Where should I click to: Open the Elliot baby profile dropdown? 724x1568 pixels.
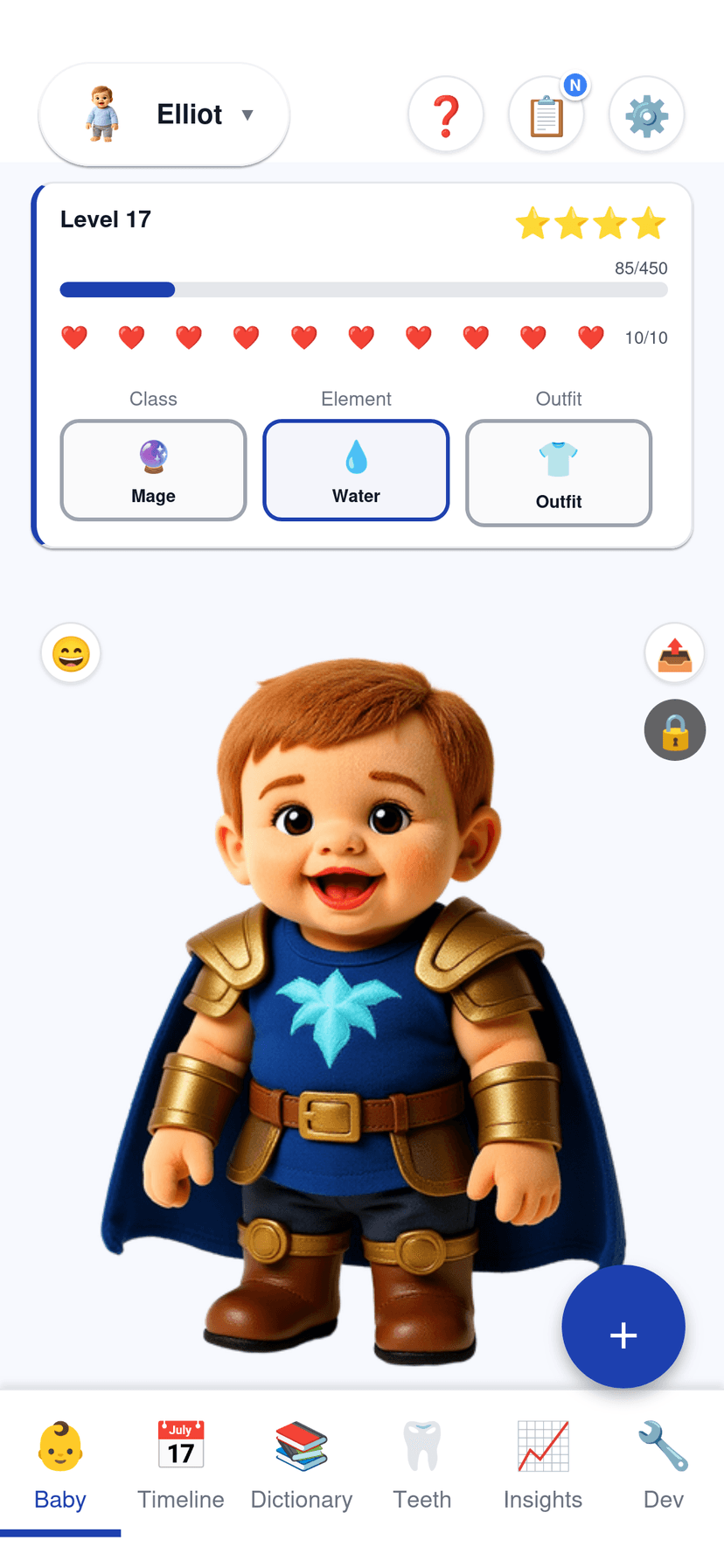(x=163, y=115)
